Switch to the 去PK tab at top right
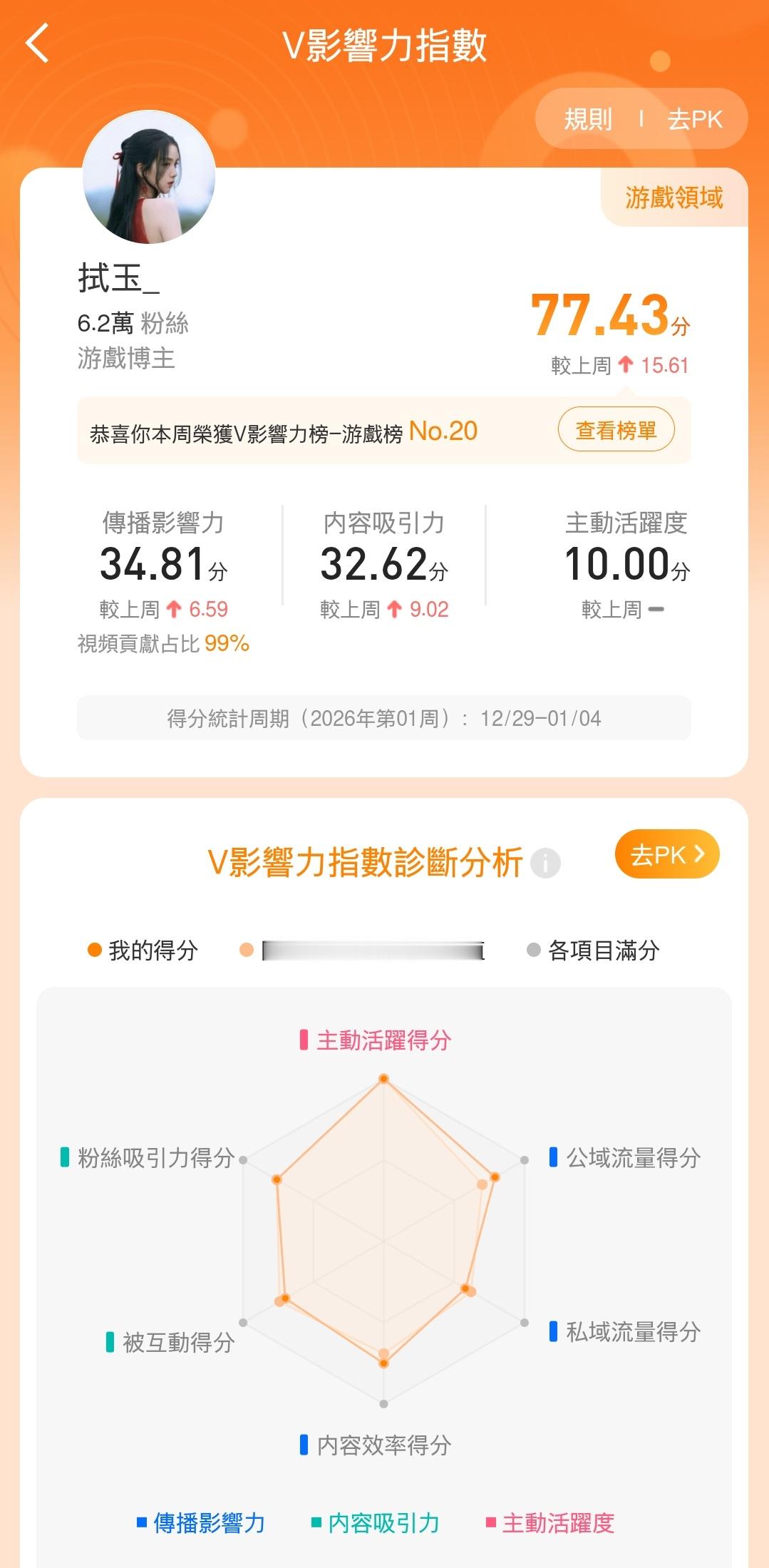 click(693, 118)
